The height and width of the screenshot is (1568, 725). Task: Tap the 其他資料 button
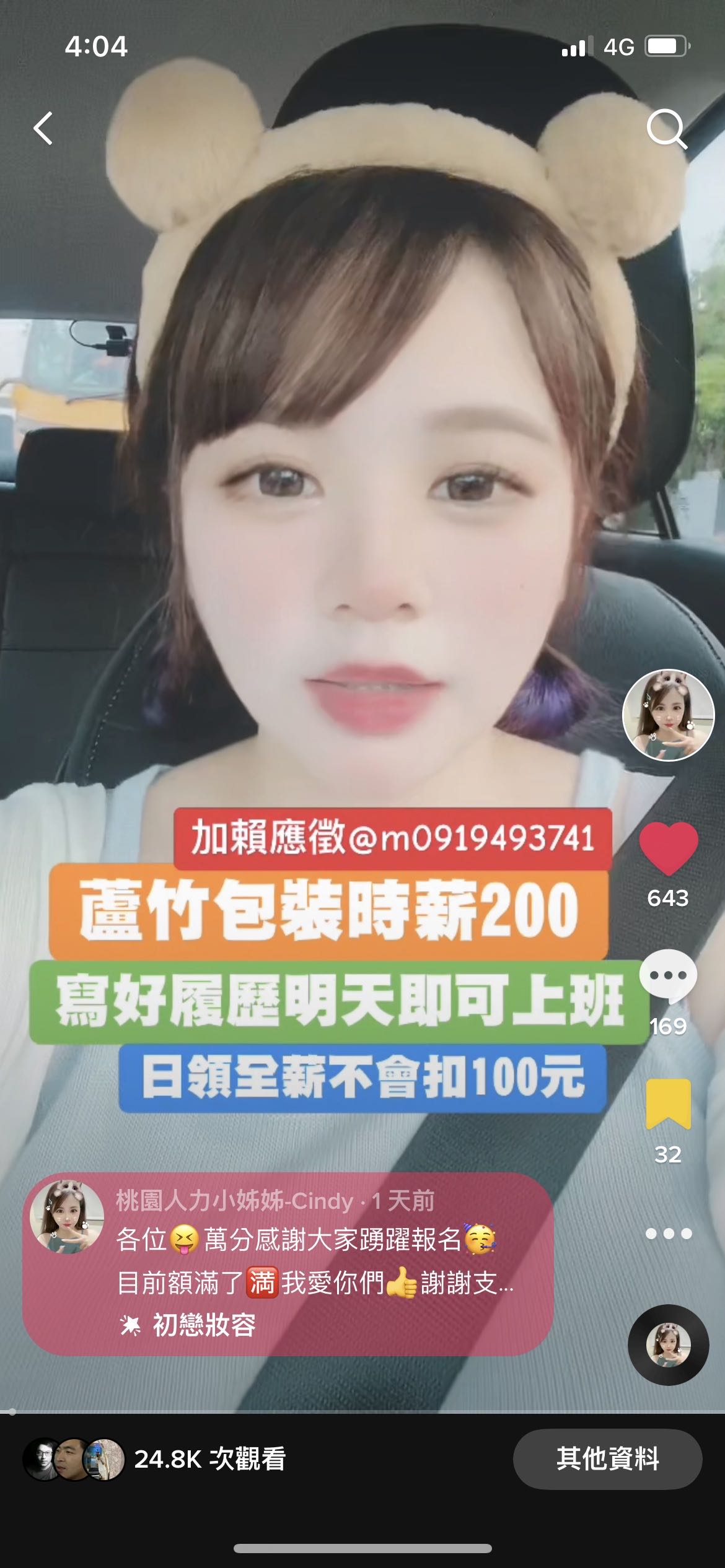click(x=607, y=1459)
